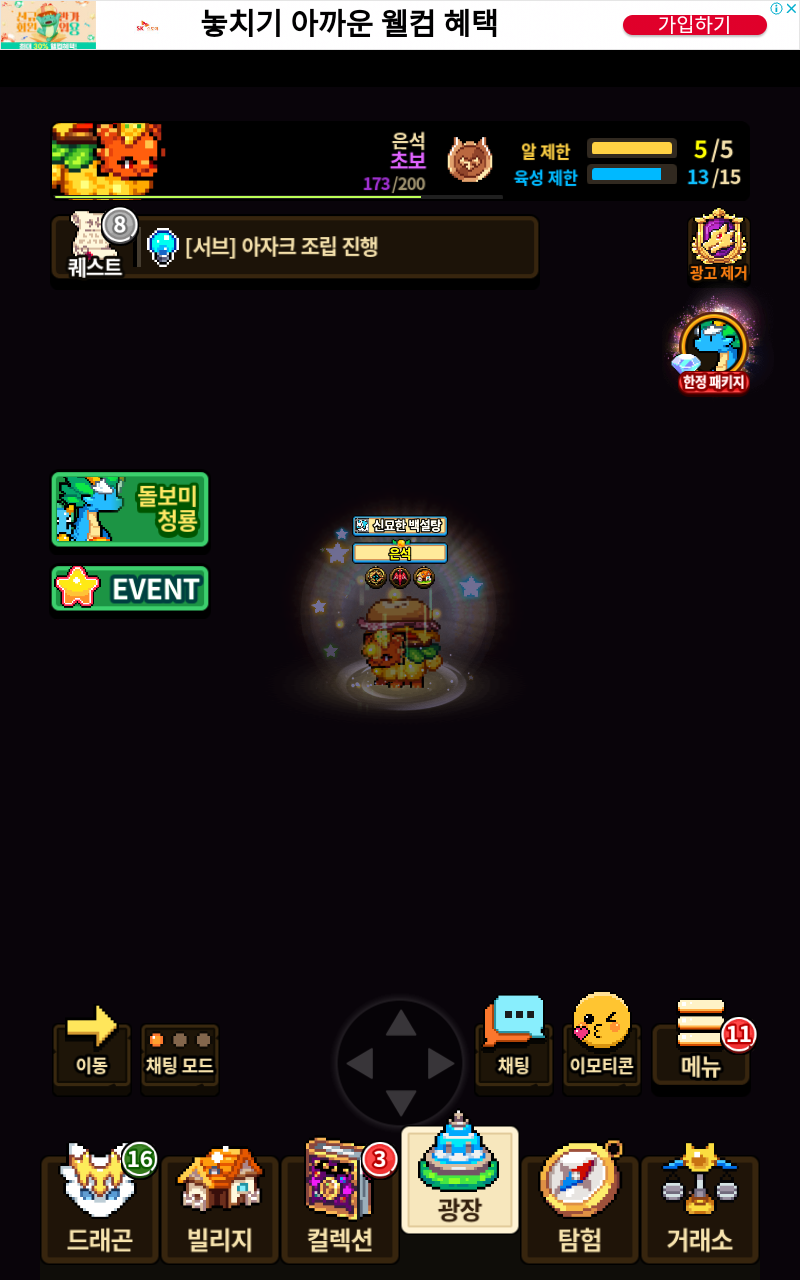800x1280 pixels.
Task: Open the 퀘스트 quest scroll
Action: click(95, 246)
